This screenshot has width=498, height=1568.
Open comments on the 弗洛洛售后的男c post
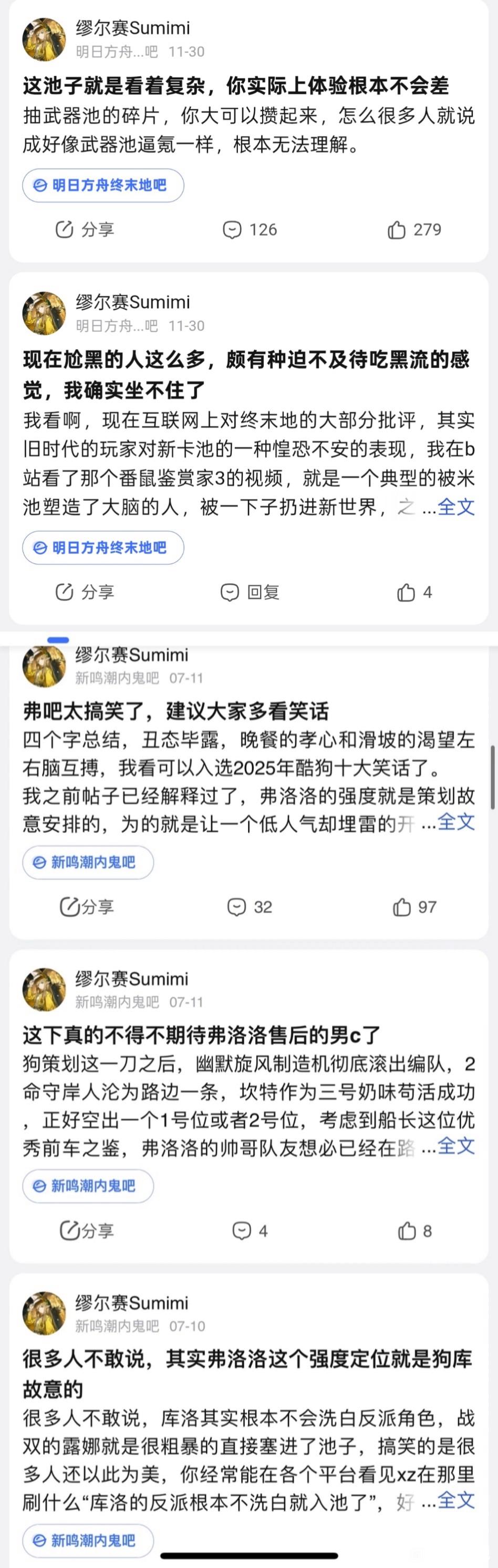(250, 1232)
